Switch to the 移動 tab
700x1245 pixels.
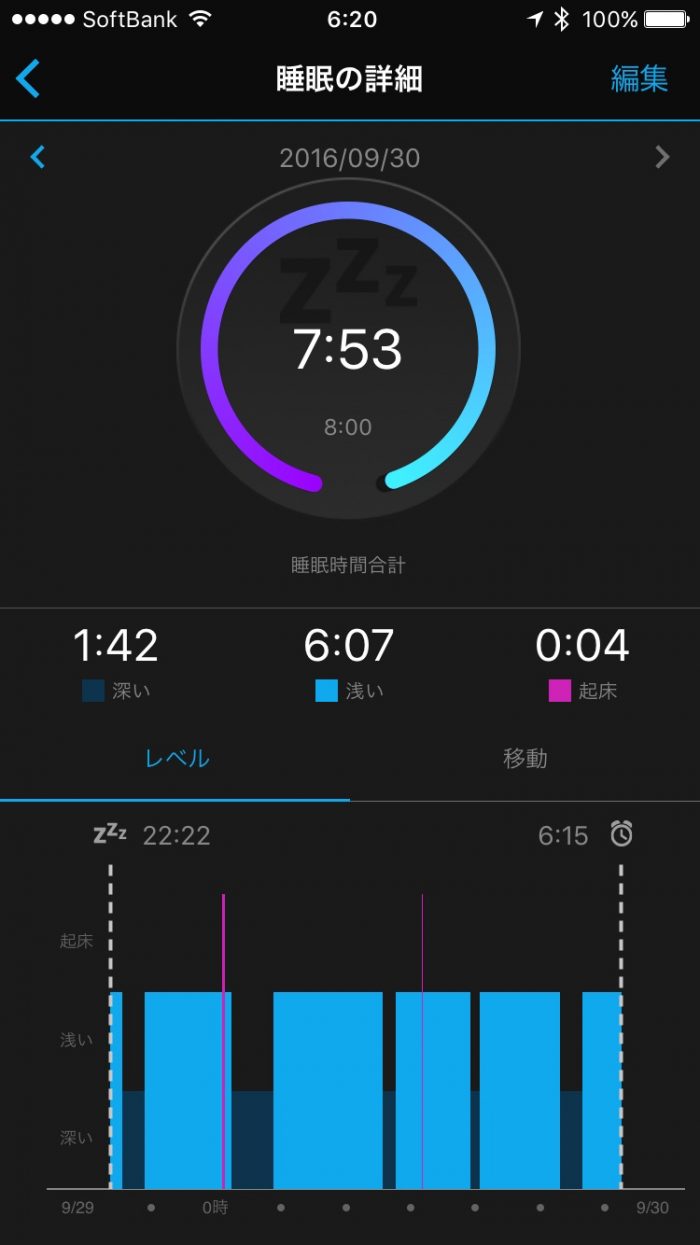525,758
